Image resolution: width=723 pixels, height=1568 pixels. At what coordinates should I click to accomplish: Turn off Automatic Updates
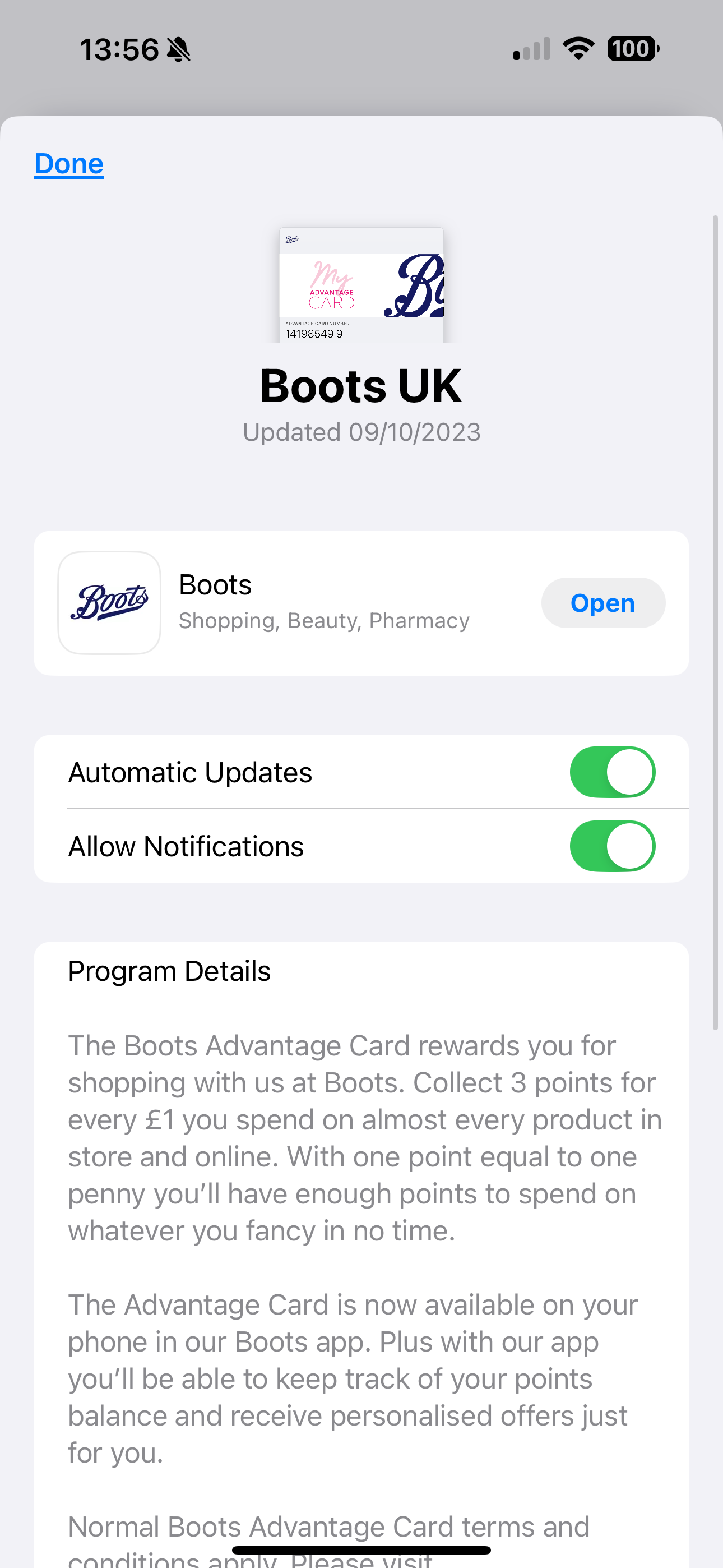[612, 772]
